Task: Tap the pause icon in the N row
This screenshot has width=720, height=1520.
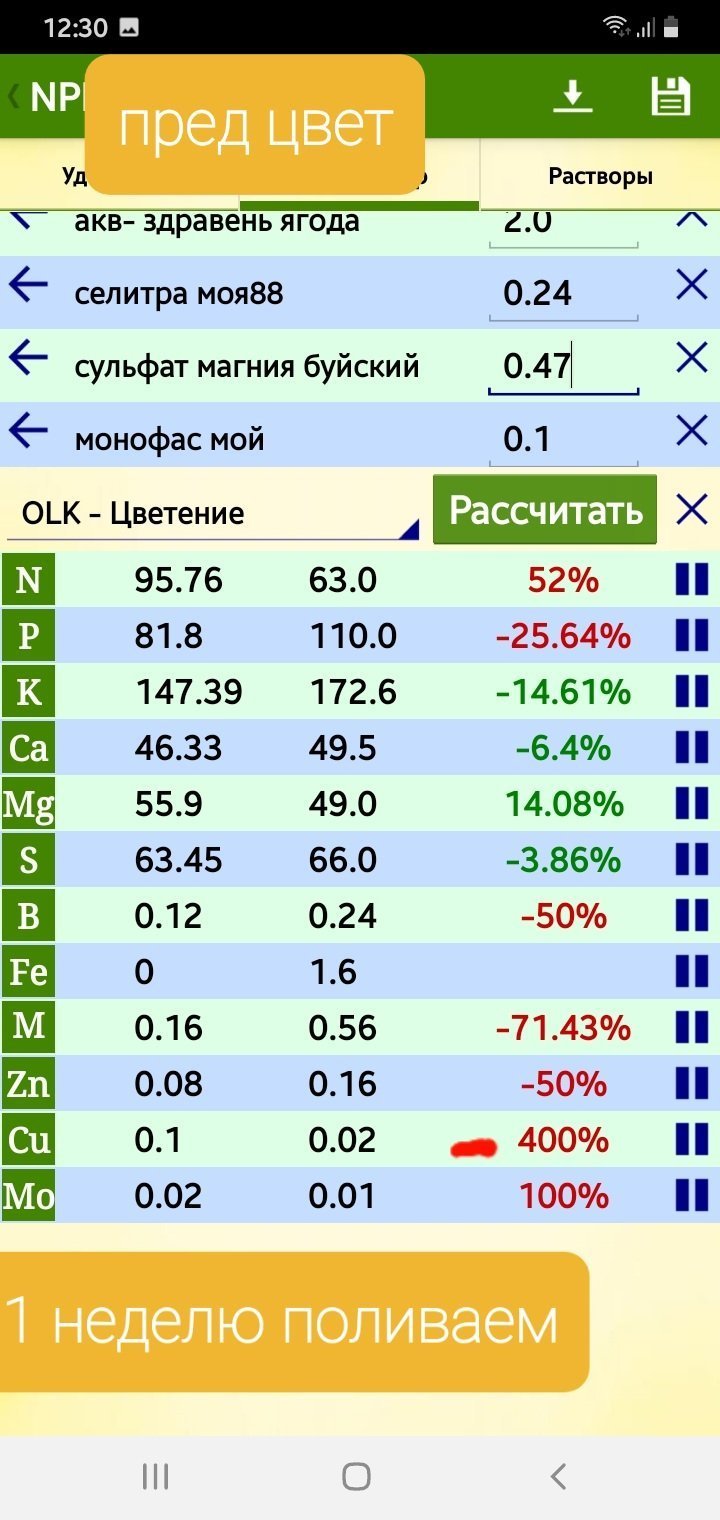Action: (692, 579)
